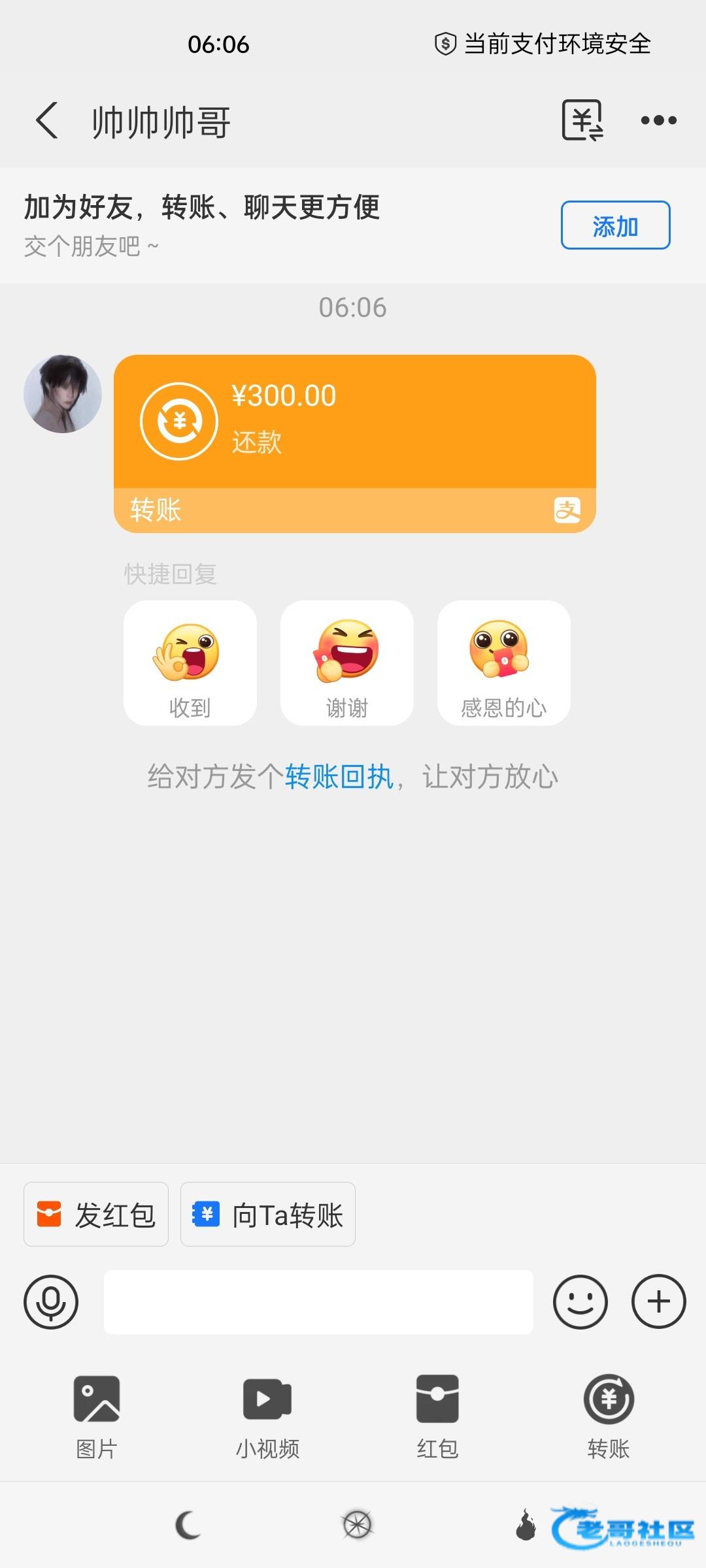Viewport: 706px width, 1568px height.
Task: Send quick reply 收到
Action: coord(190,662)
